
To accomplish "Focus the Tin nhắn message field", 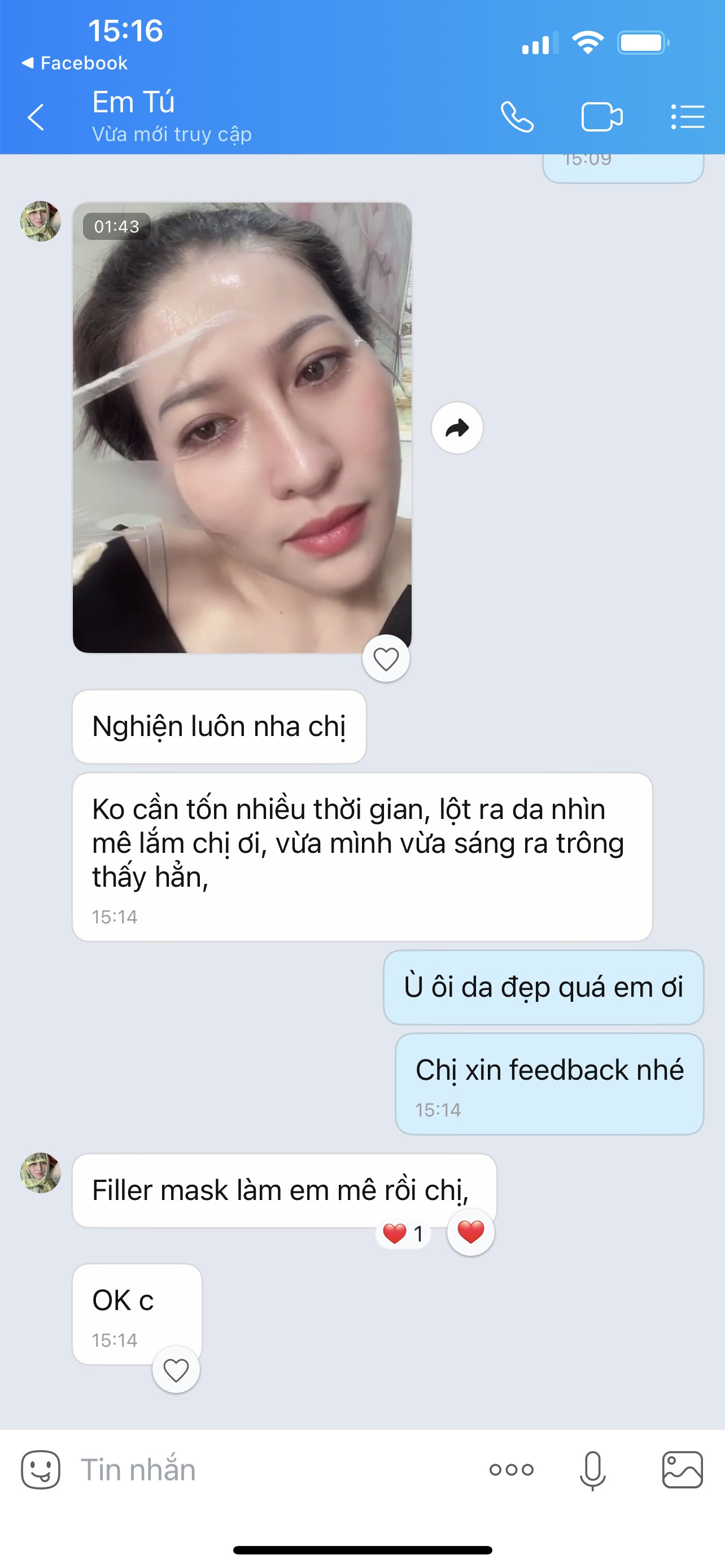I will click(x=268, y=1469).
